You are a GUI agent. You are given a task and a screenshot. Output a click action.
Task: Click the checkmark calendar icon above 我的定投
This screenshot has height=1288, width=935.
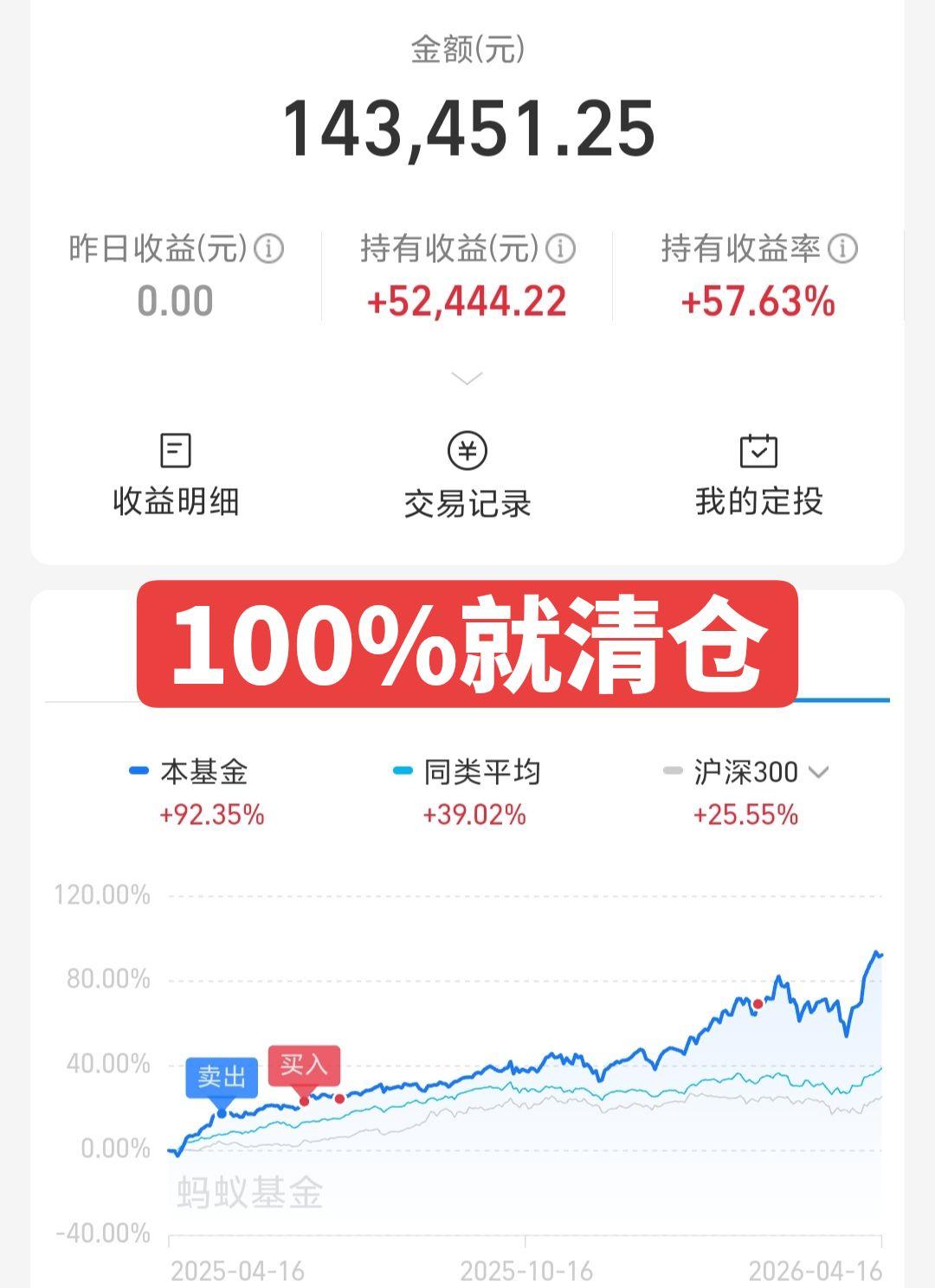pyautogui.click(x=760, y=450)
